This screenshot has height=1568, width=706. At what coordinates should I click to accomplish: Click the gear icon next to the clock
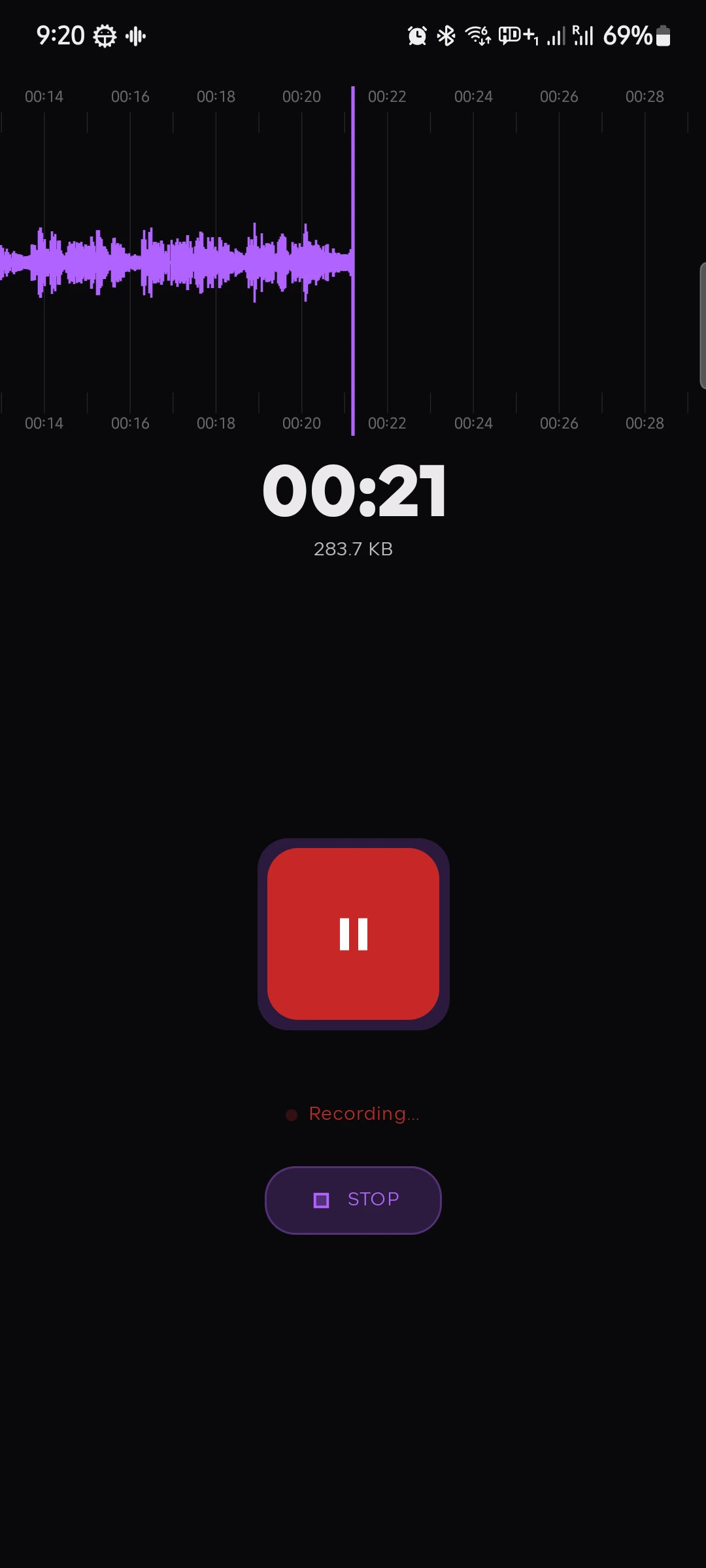tap(105, 36)
